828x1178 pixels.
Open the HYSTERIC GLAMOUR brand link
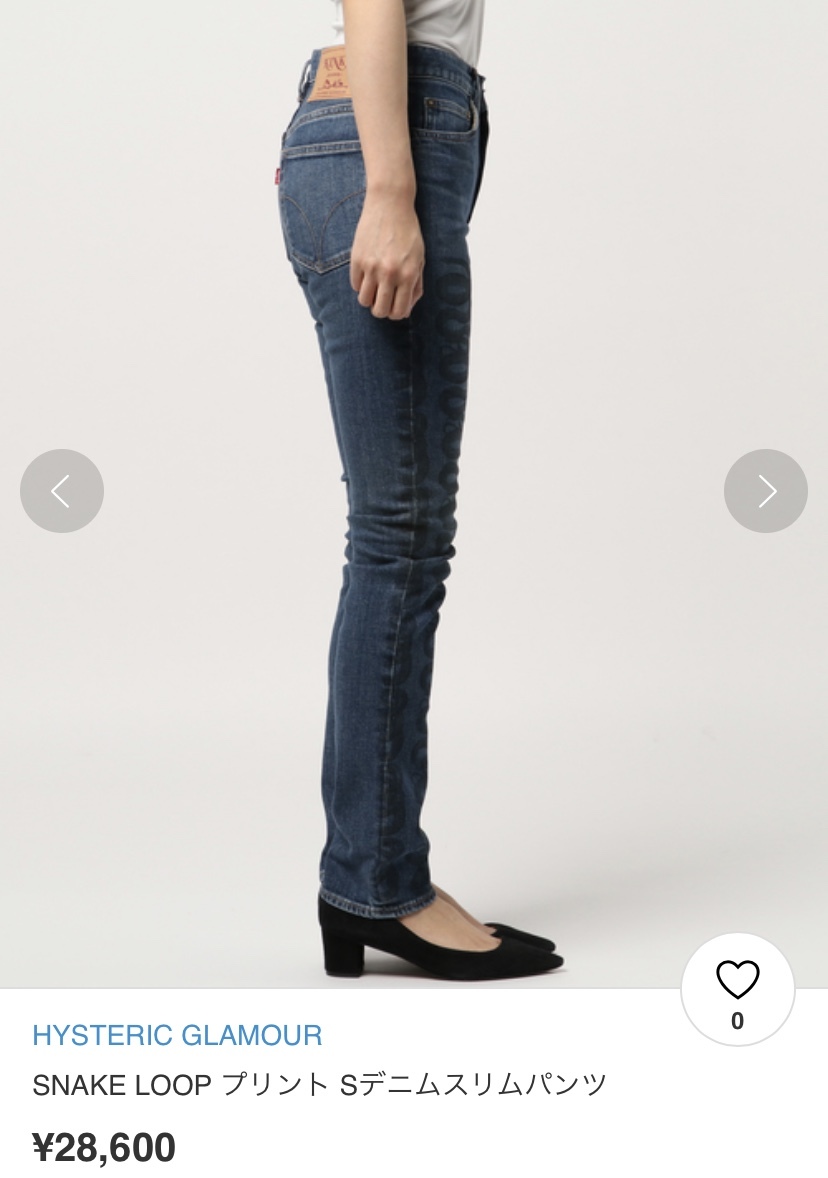[x=177, y=1035]
